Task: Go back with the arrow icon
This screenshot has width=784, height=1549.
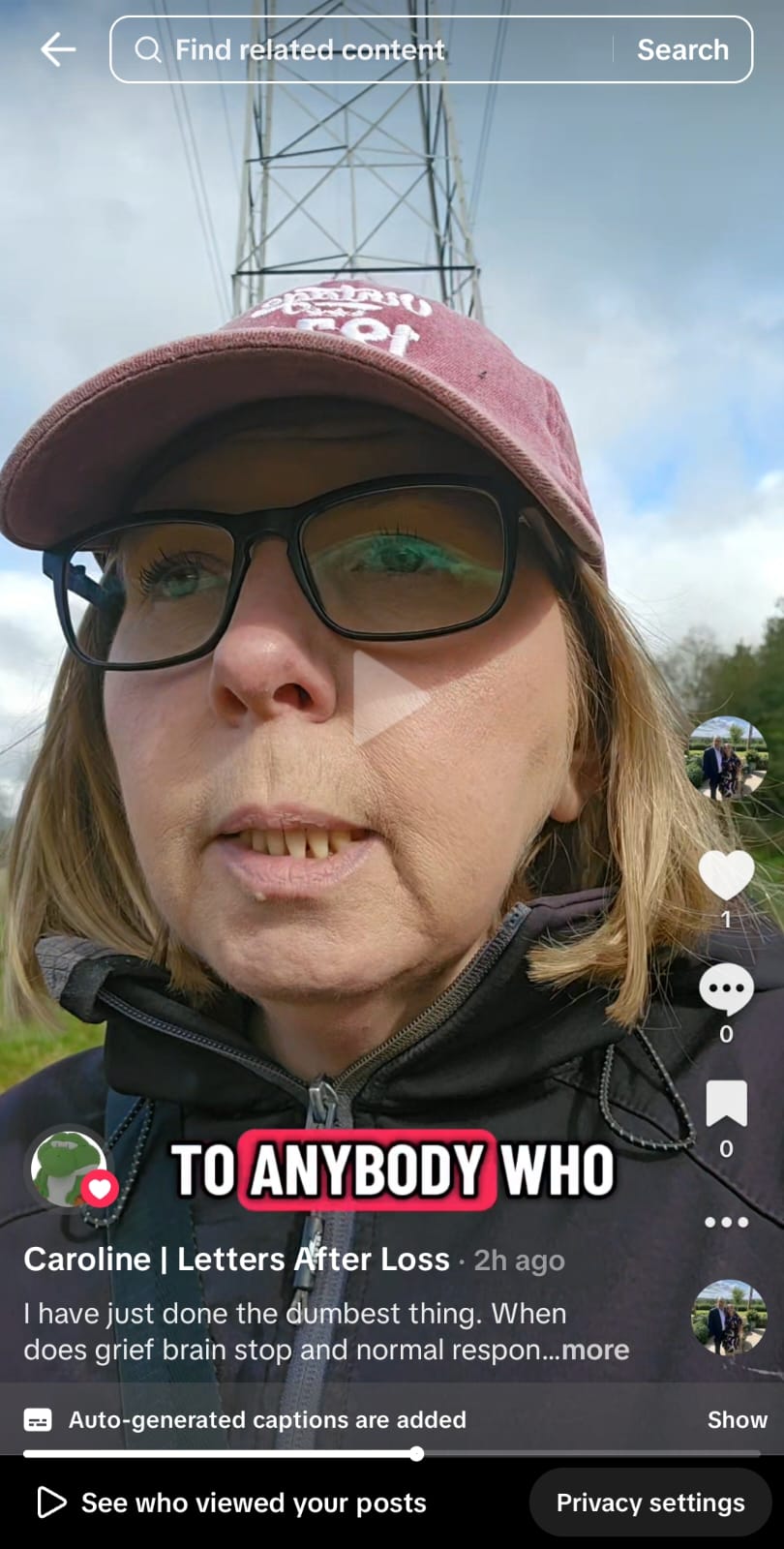Action: click(58, 49)
